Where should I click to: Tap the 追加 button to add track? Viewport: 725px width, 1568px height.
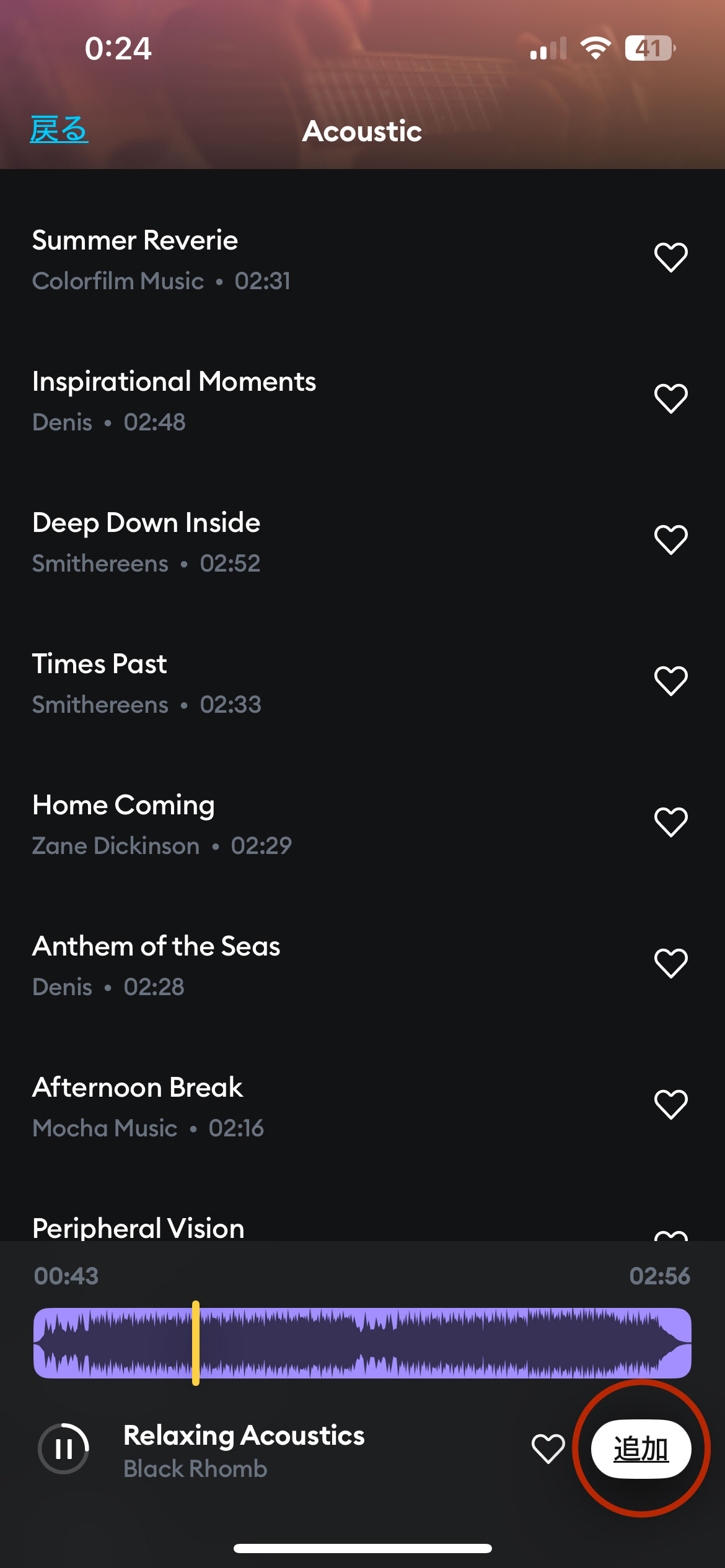(x=641, y=1448)
